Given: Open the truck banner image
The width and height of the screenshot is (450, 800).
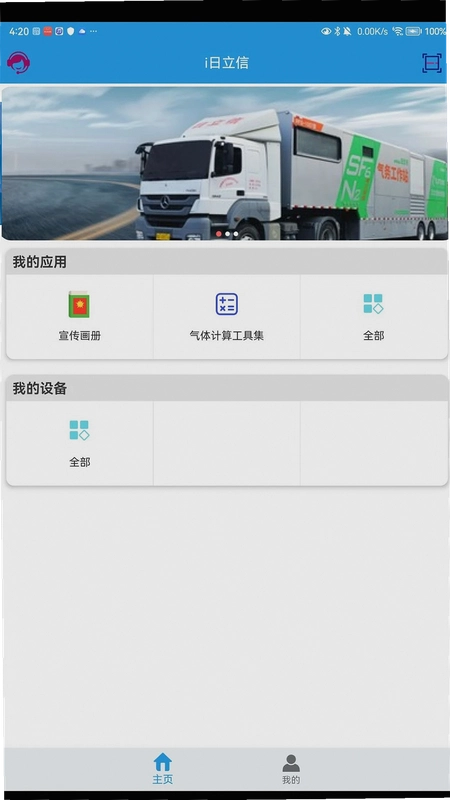Looking at the screenshot, I should tap(224, 163).
